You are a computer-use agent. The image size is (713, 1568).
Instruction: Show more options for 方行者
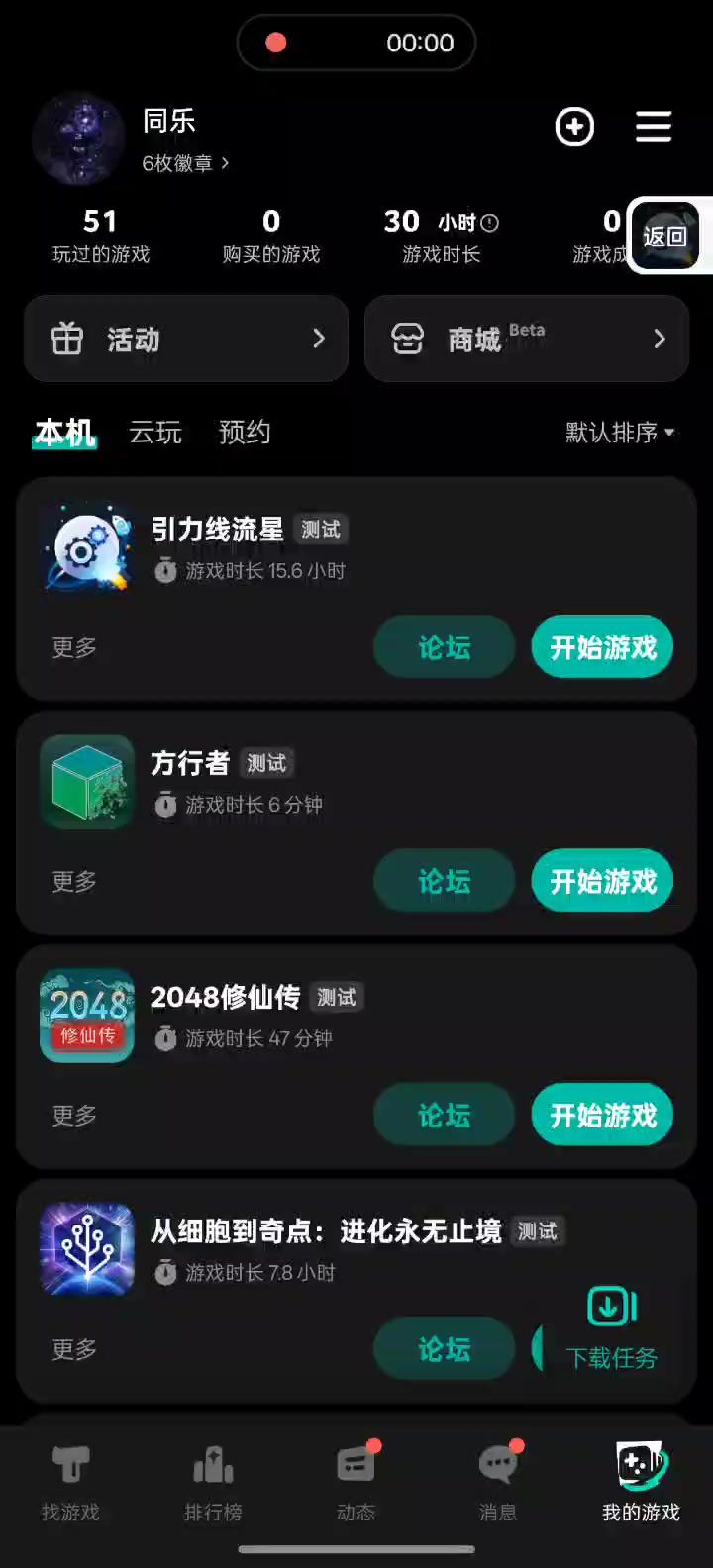74,881
